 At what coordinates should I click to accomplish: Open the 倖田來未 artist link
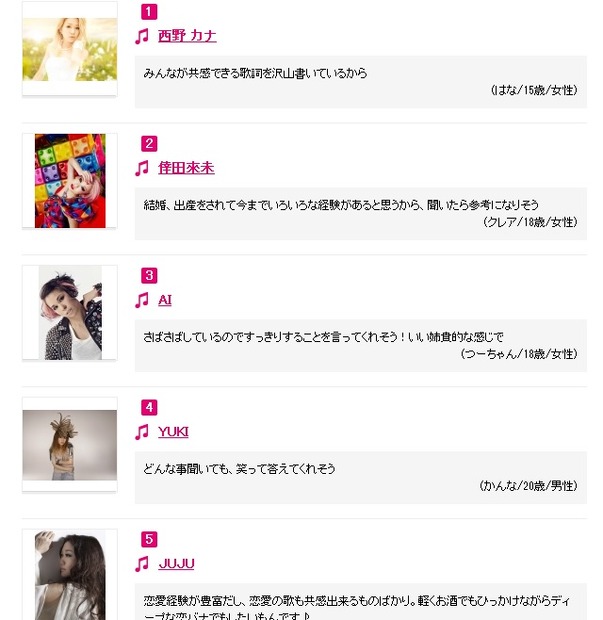pyautogui.click(x=186, y=168)
